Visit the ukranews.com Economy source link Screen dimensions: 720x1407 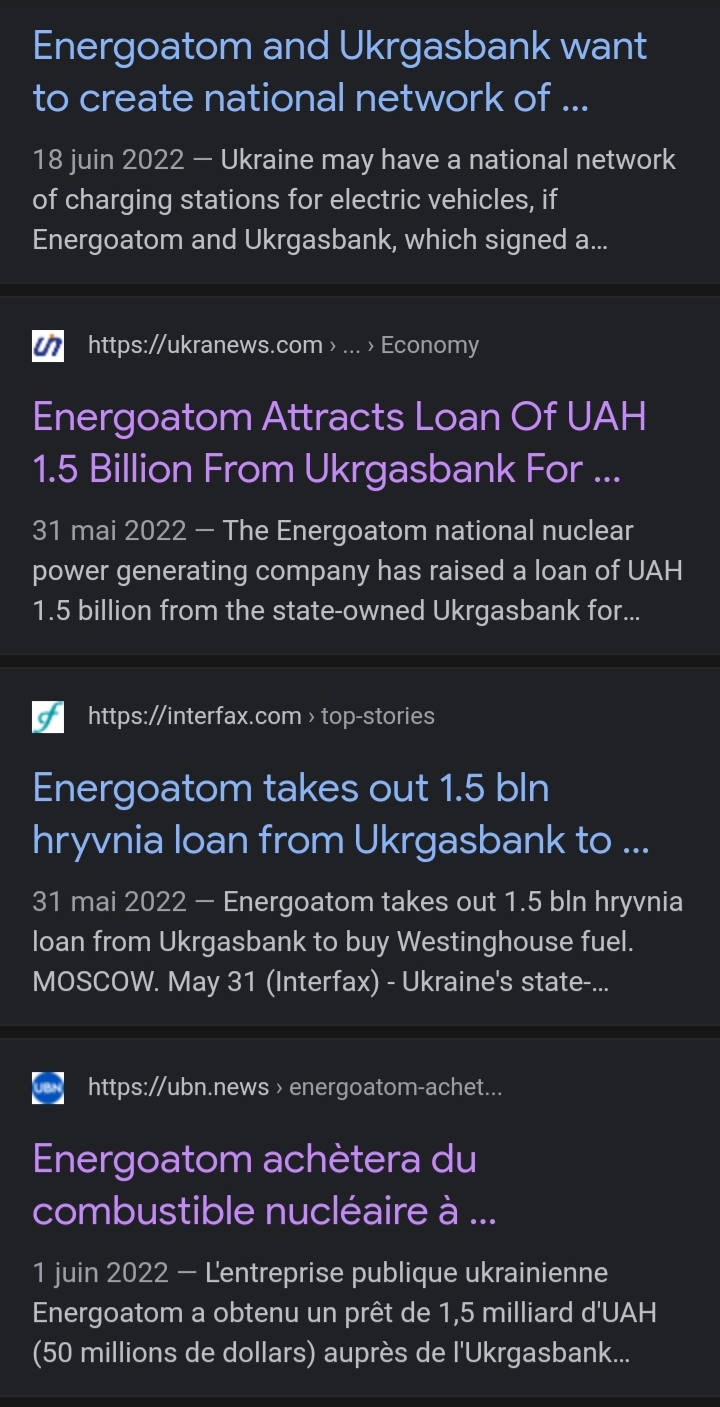click(x=283, y=346)
